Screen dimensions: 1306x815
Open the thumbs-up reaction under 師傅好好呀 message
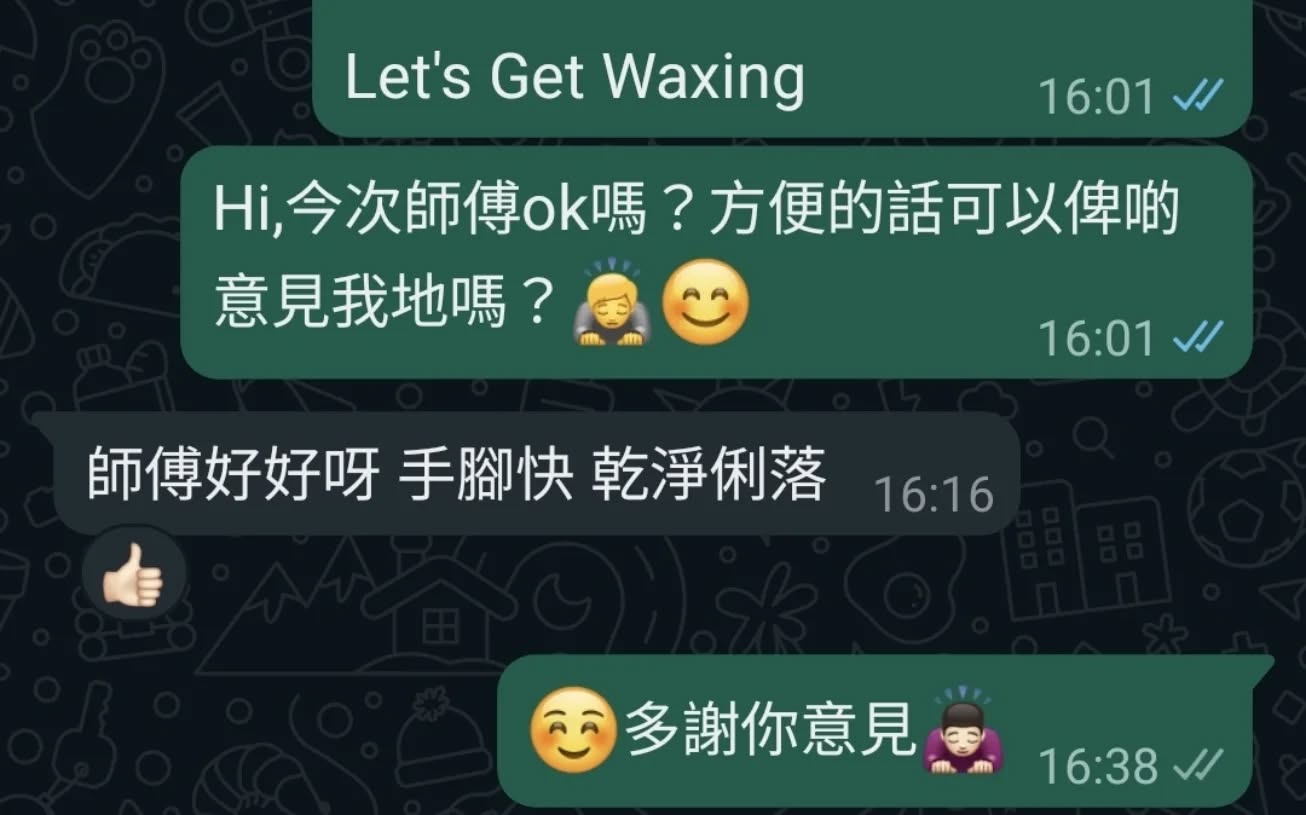point(135,575)
